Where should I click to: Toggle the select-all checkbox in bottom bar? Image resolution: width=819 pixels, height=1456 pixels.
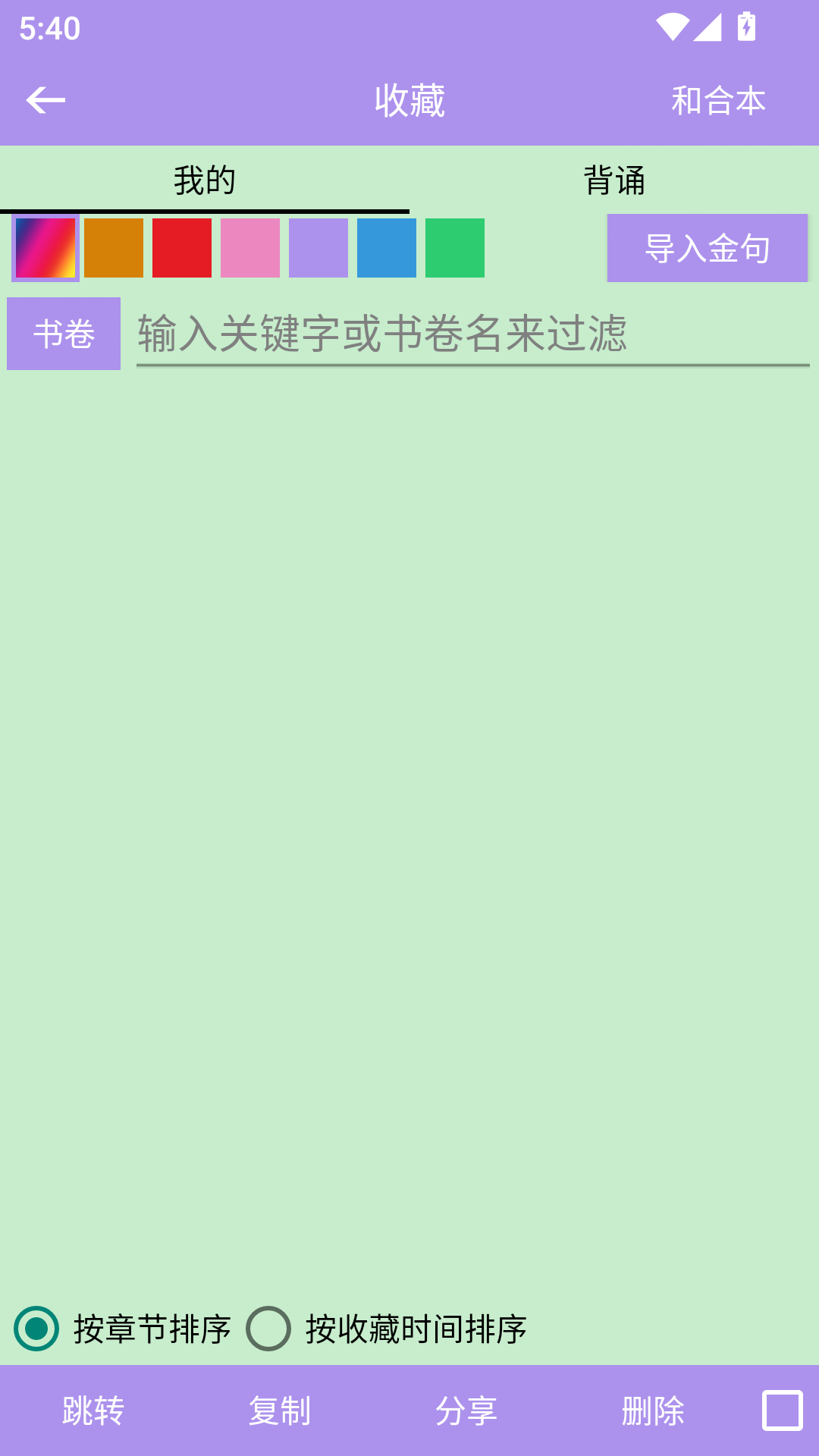[780, 1410]
